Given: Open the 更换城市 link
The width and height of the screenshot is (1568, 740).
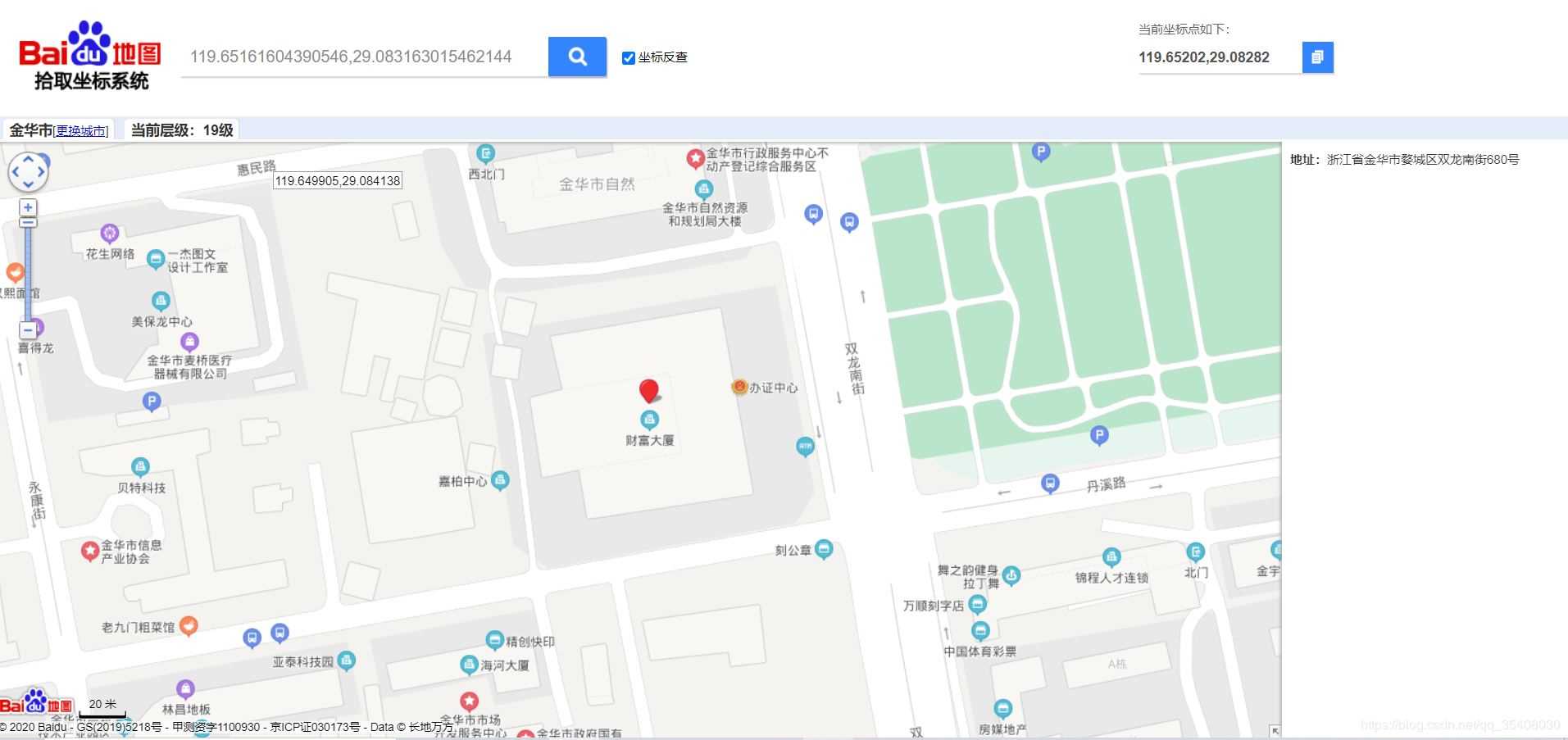Looking at the screenshot, I should [x=81, y=131].
